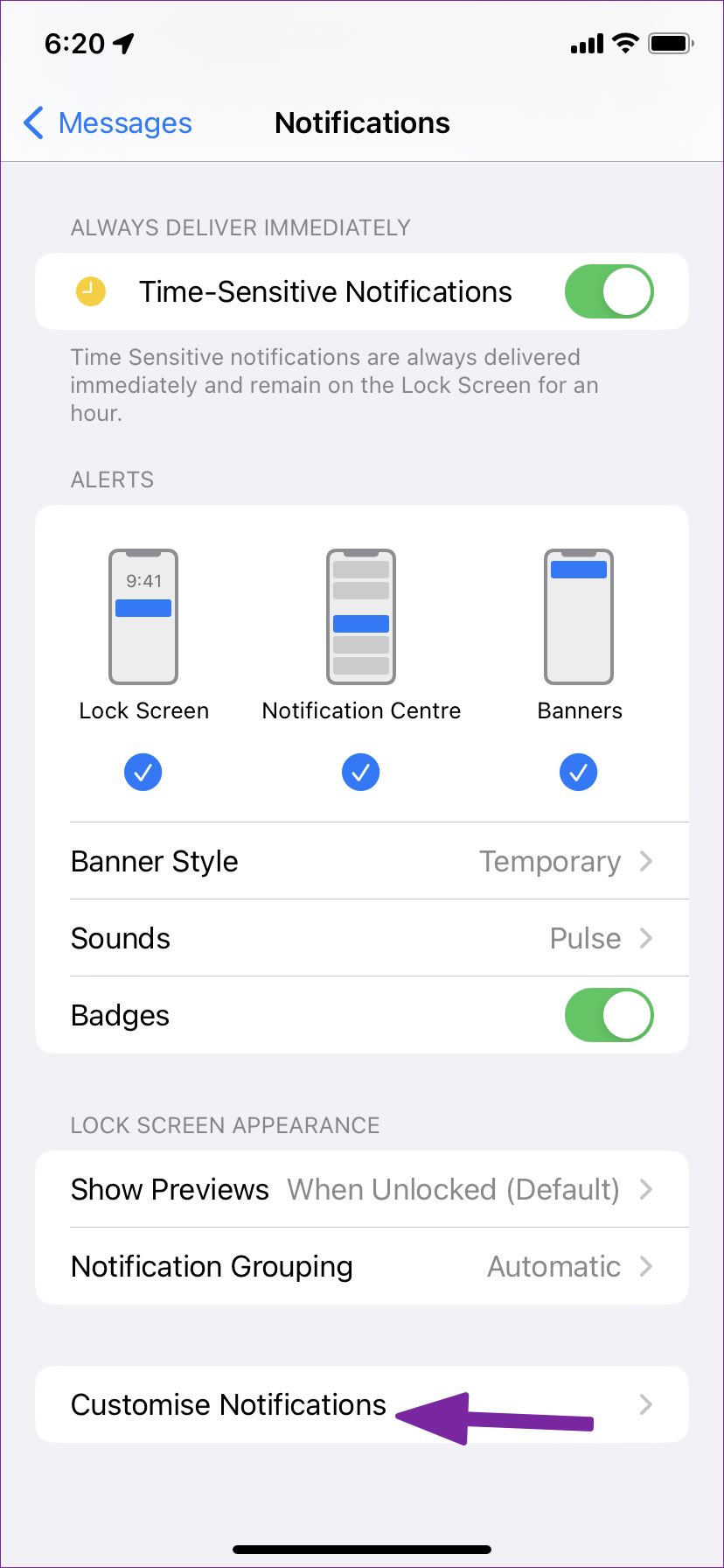This screenshot has width=724, height=1568.
Task: Open Customise Notifications
Action: [x=362, y=1404]
